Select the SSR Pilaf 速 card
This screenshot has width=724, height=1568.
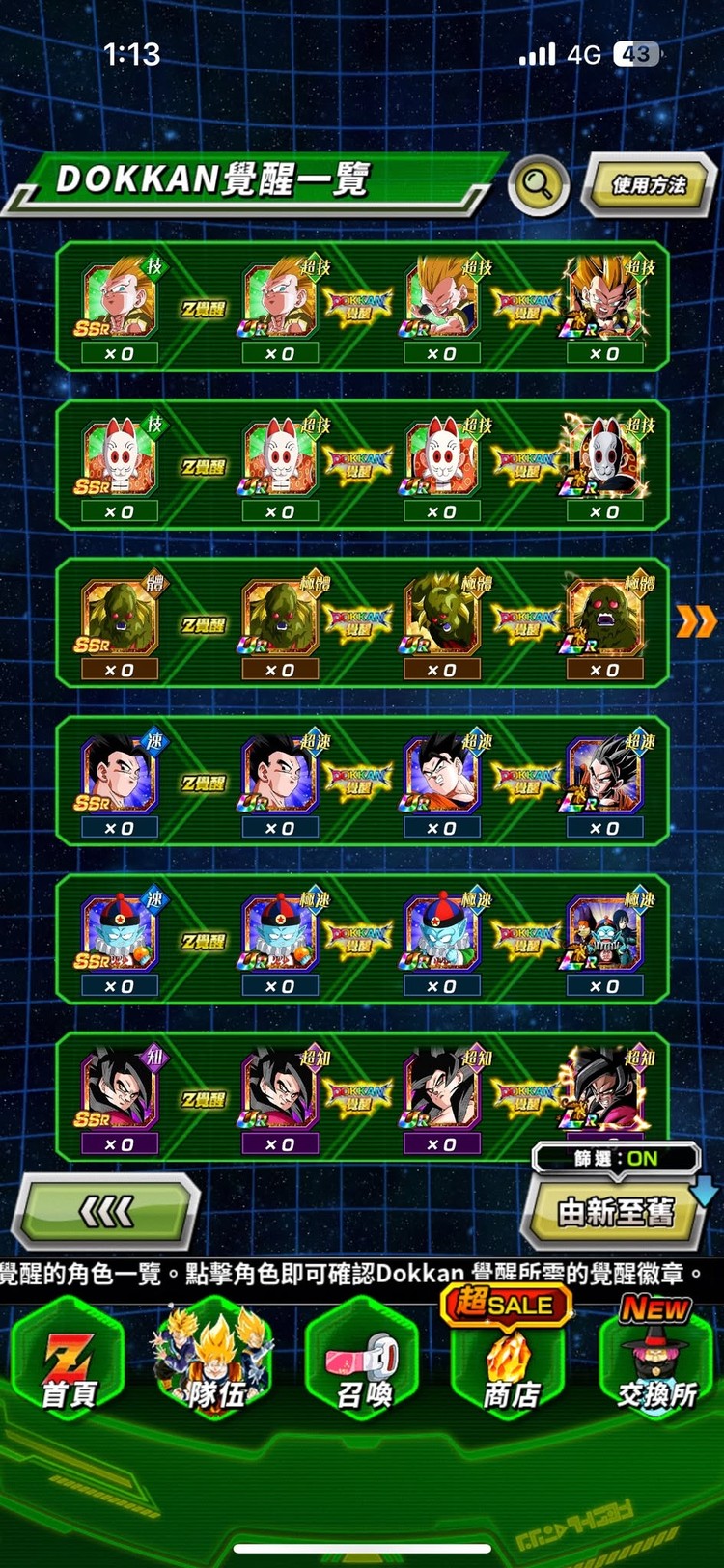coord(120,934)
